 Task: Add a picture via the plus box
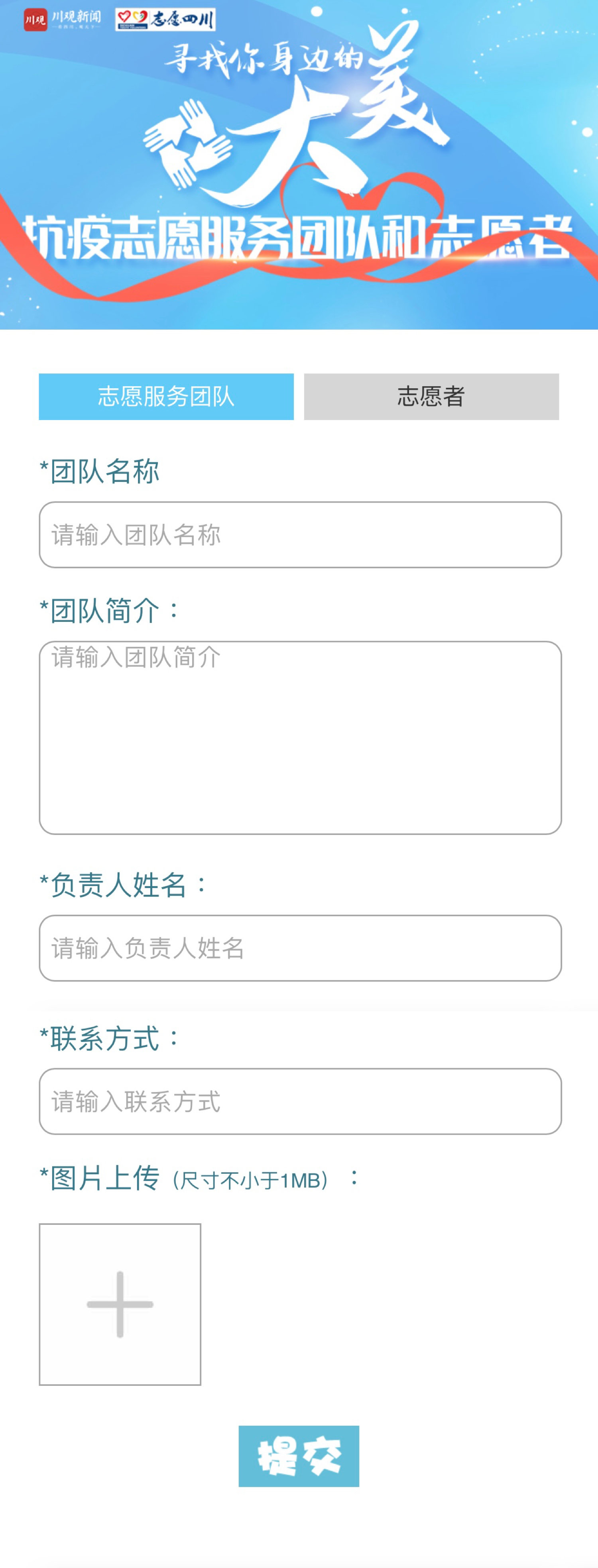120,1304
